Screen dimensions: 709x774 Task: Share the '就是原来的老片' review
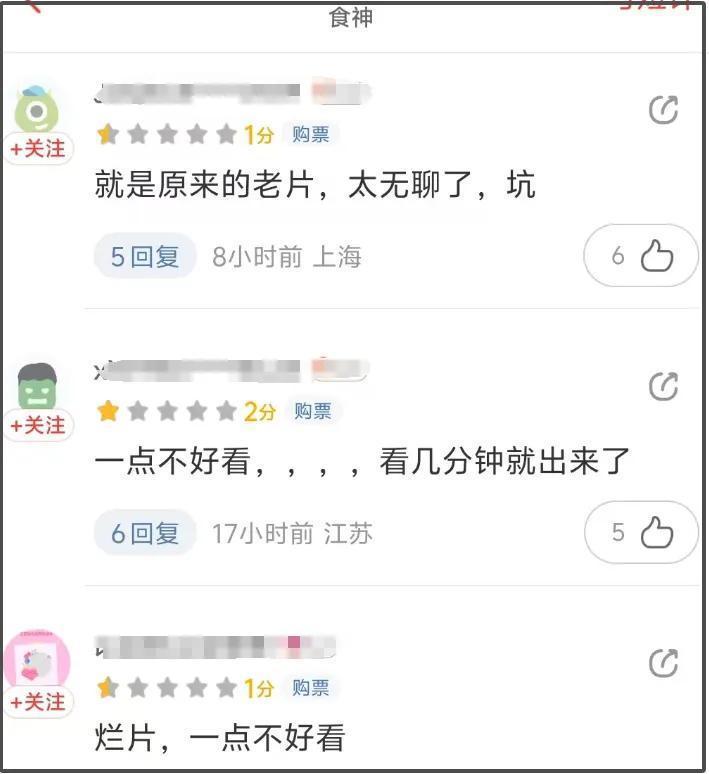(x=664, y=110)
